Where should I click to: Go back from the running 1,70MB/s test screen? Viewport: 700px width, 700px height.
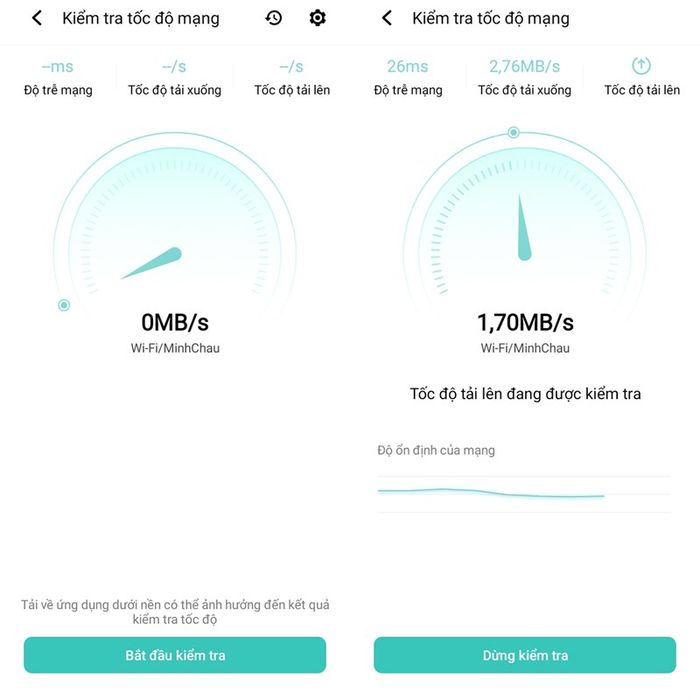387,18
